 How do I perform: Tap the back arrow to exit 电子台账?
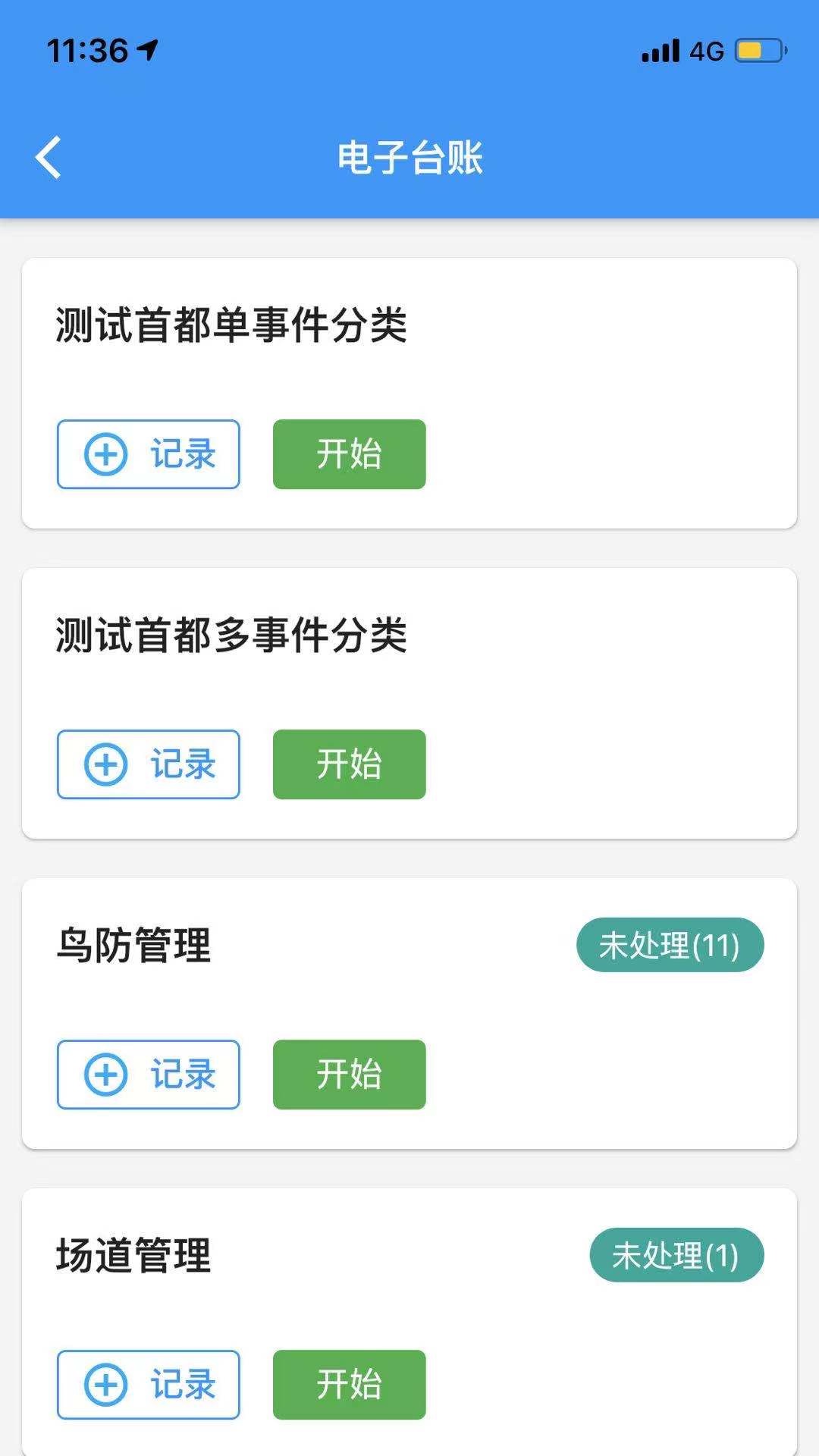[49, 157]
